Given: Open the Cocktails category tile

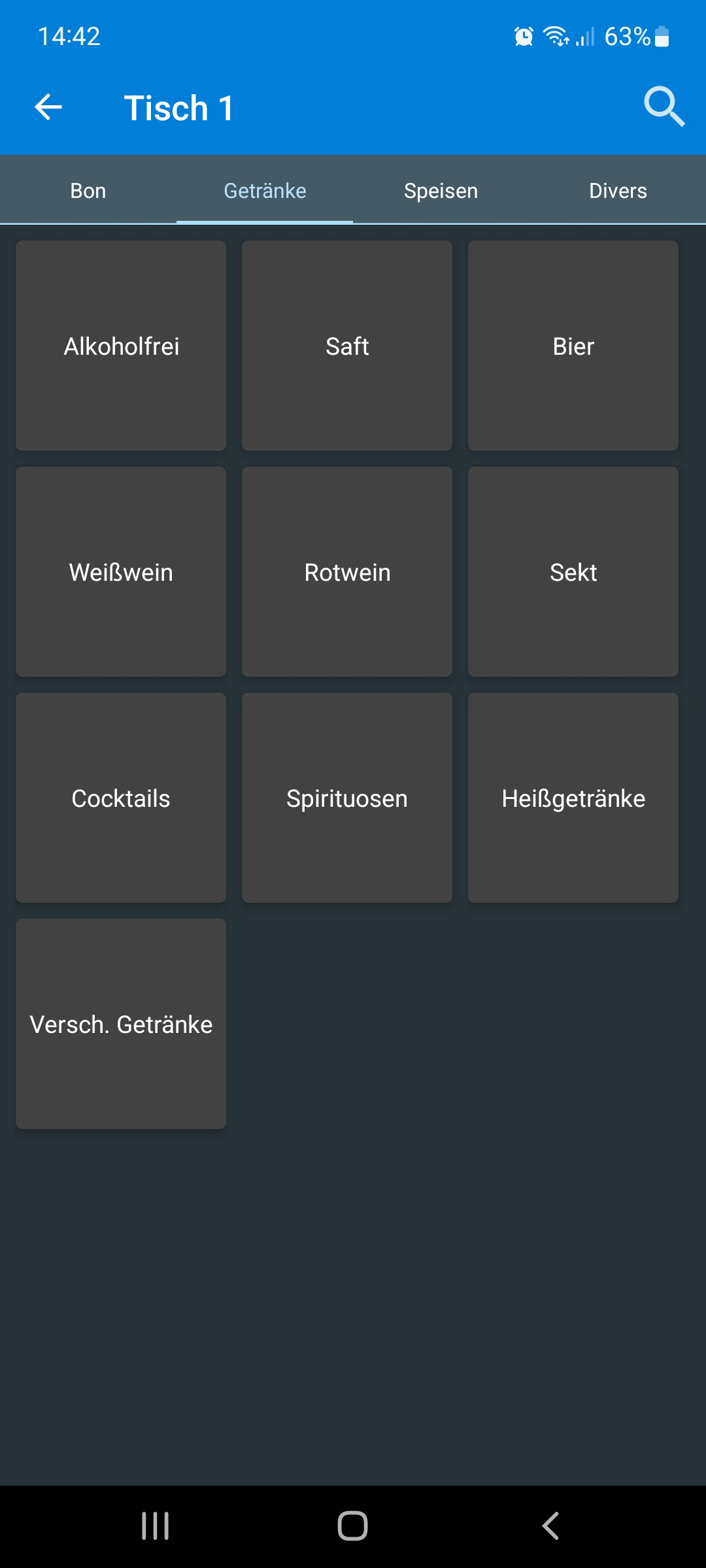Looking at the screenshot, I should [121, 798].
